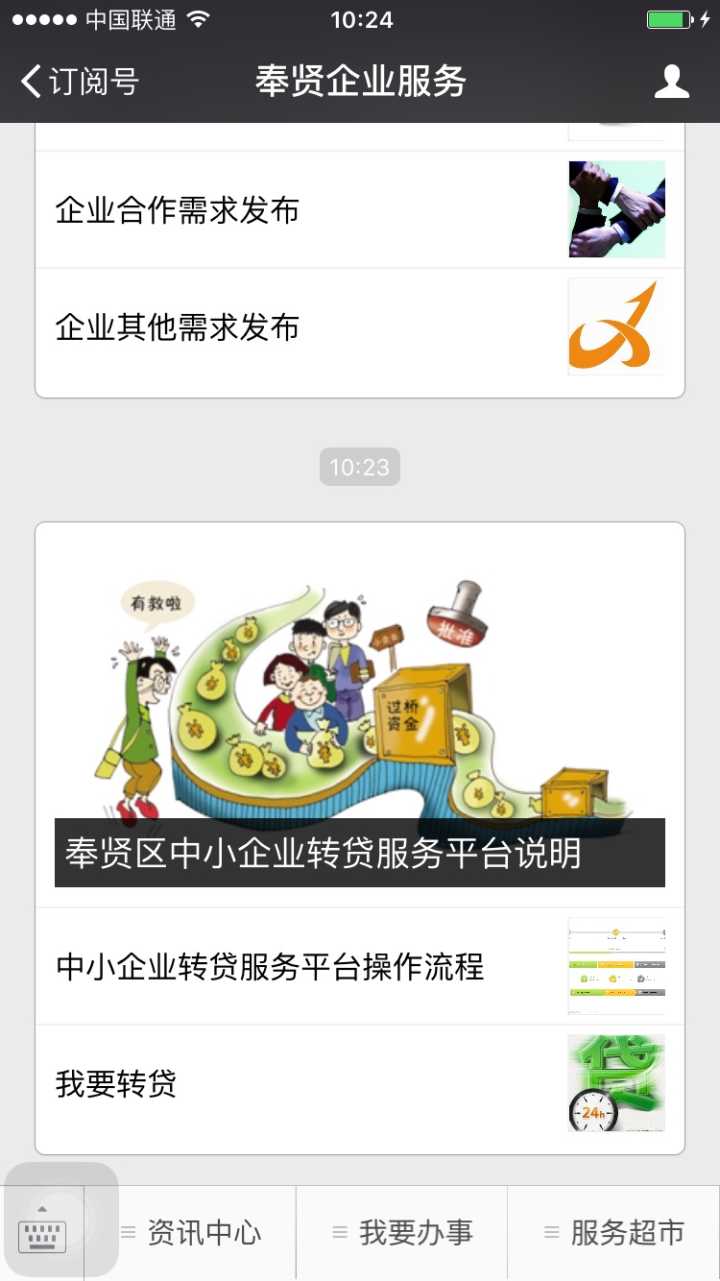
Task: Expand the 我要办事 menu
Action: pos(403,1233)
